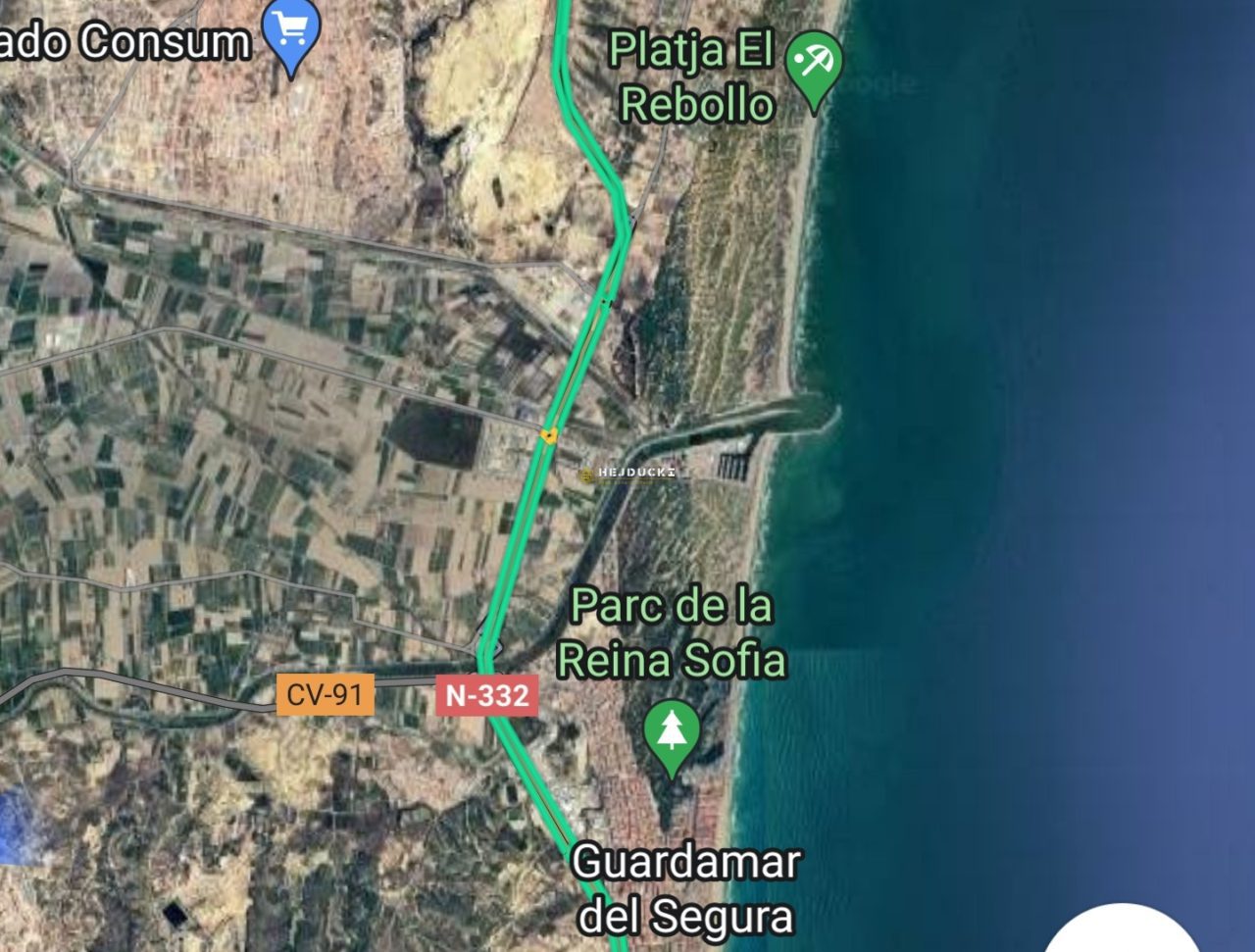Screen dimensions: 1255x952
Task: Open the Consum supermarket pin
Action: point(292,32)
